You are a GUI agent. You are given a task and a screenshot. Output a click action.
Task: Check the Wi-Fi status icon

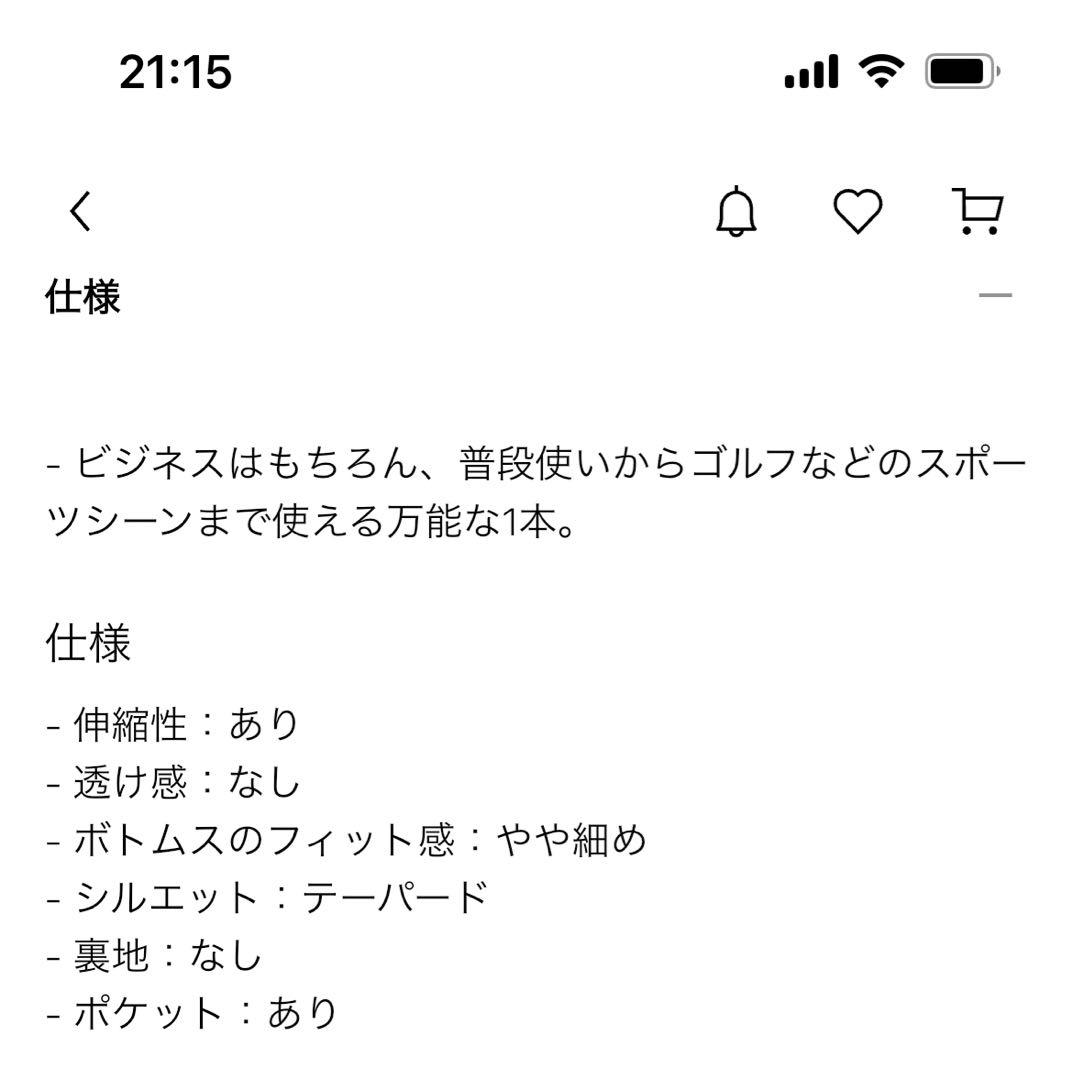884,70
